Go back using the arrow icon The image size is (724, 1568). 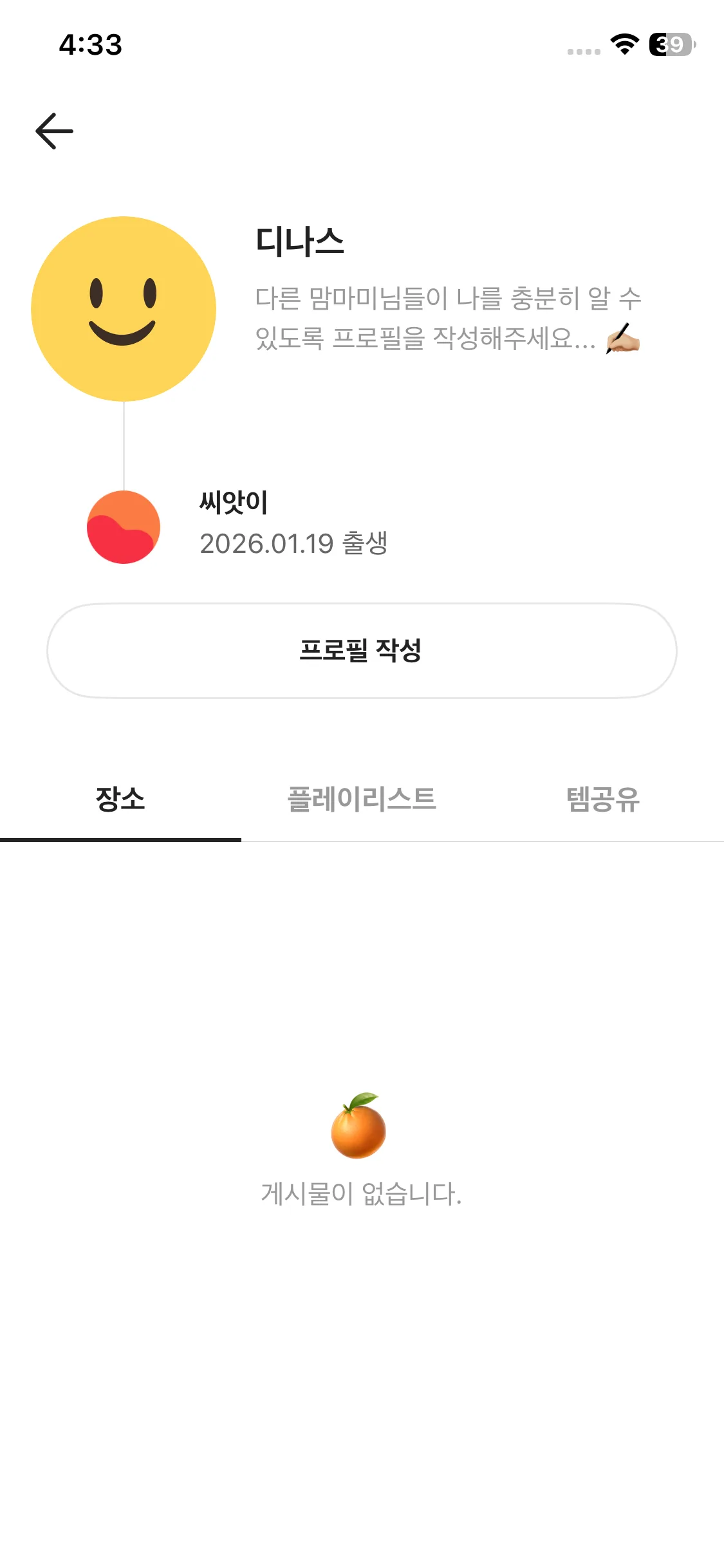(x=55, y=131)
